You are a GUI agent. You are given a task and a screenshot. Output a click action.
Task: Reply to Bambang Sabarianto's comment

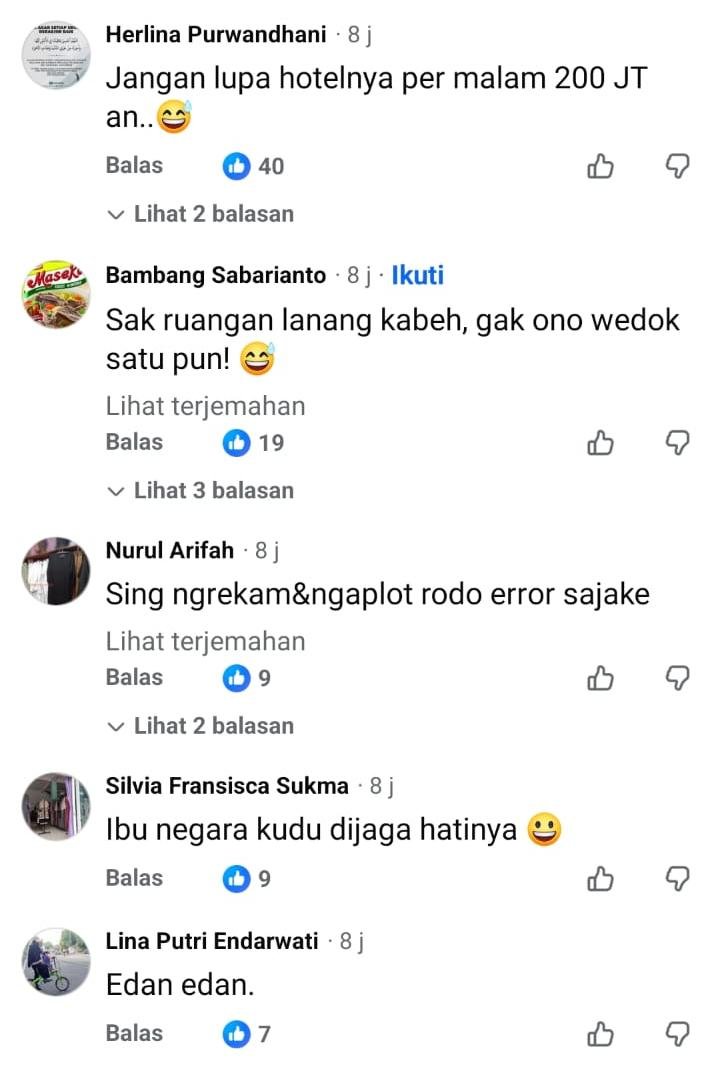(134, 442)
